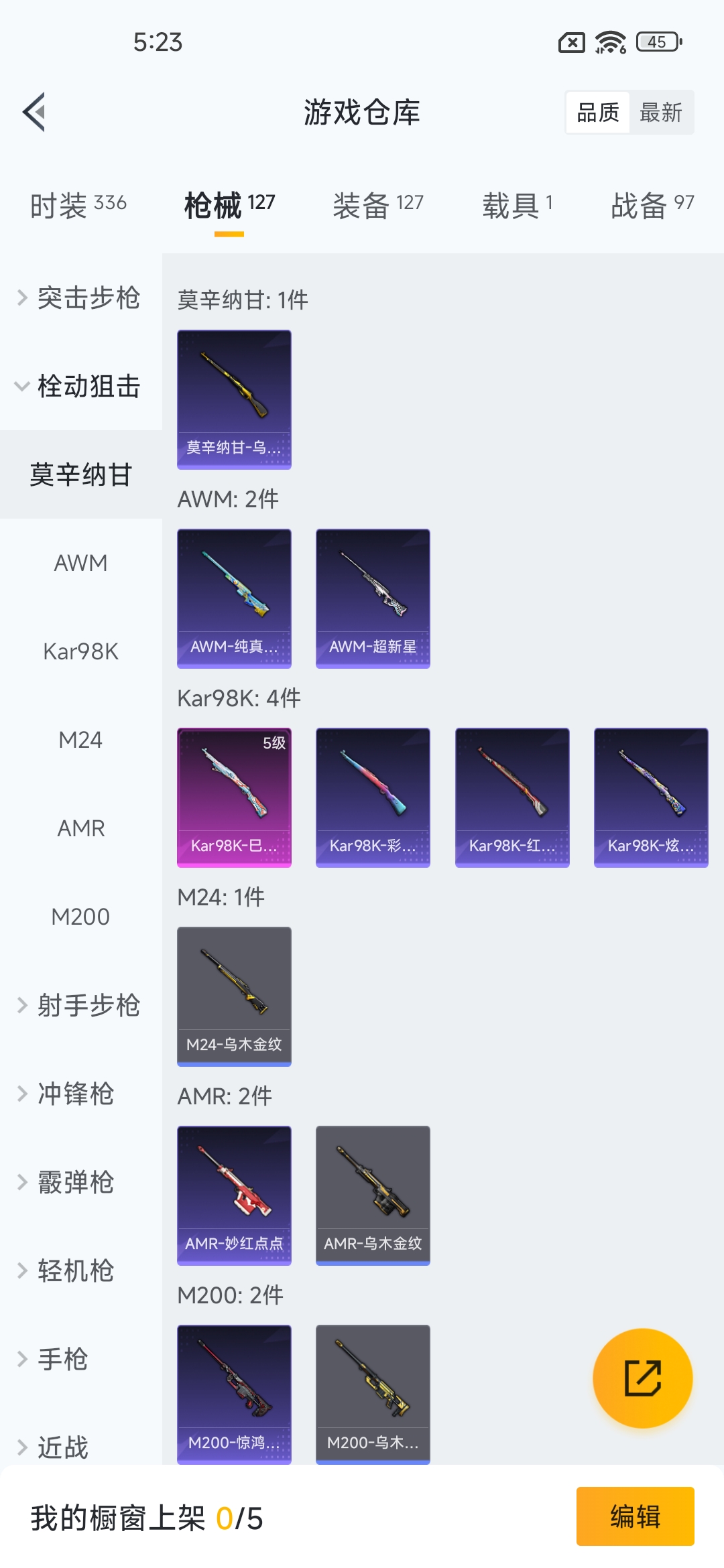Switch sorting to 最新
This screenshot has width=724, height=1568.
coord(660,113)
